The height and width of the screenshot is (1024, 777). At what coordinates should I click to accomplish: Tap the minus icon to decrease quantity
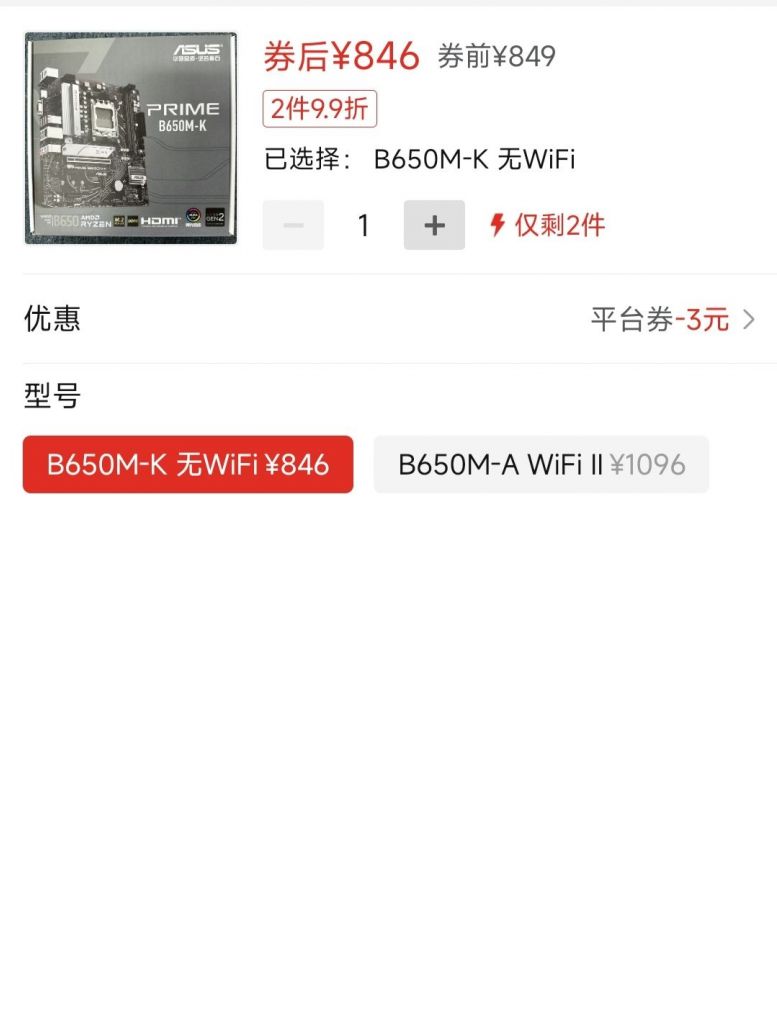point(293,226)
